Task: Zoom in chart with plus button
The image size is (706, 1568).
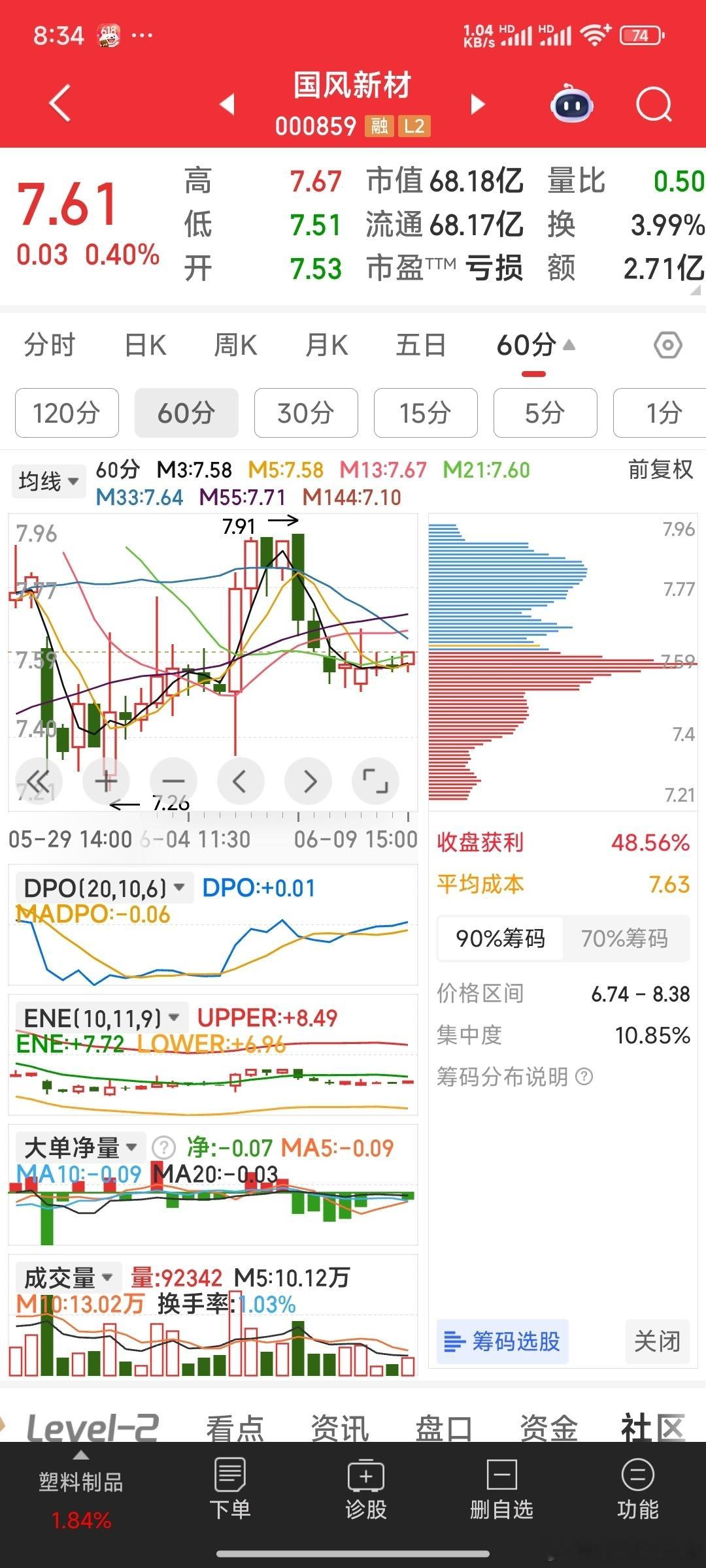Action: 106,781
